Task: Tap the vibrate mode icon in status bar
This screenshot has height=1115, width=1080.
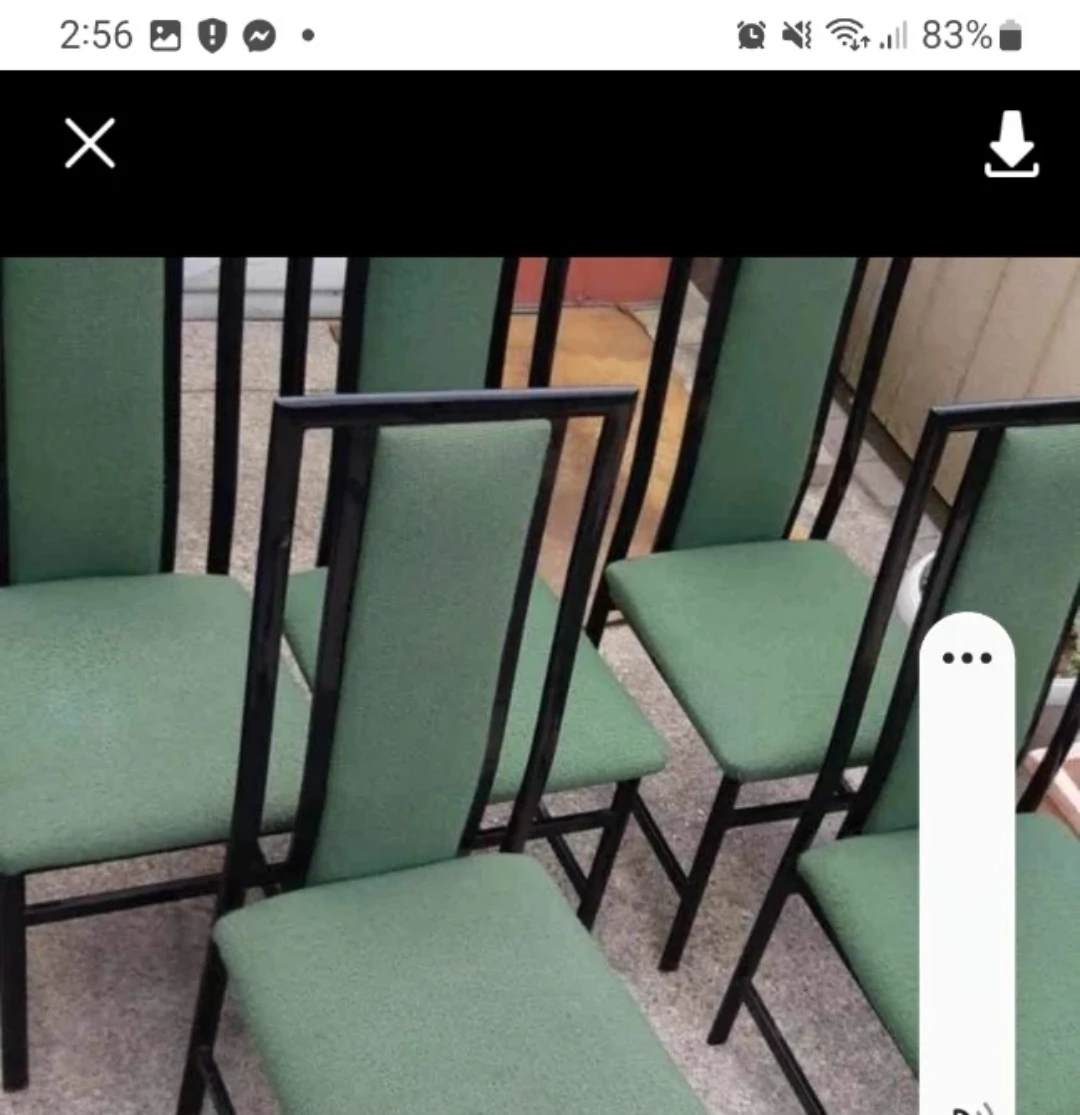Action: 793,36
